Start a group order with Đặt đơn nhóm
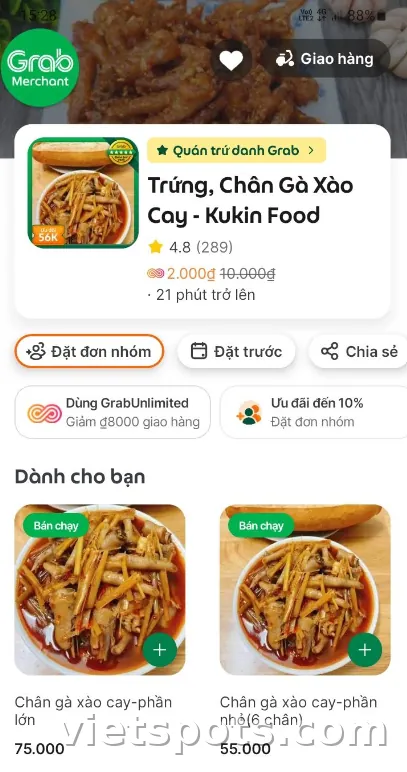 tap(89, 351)
